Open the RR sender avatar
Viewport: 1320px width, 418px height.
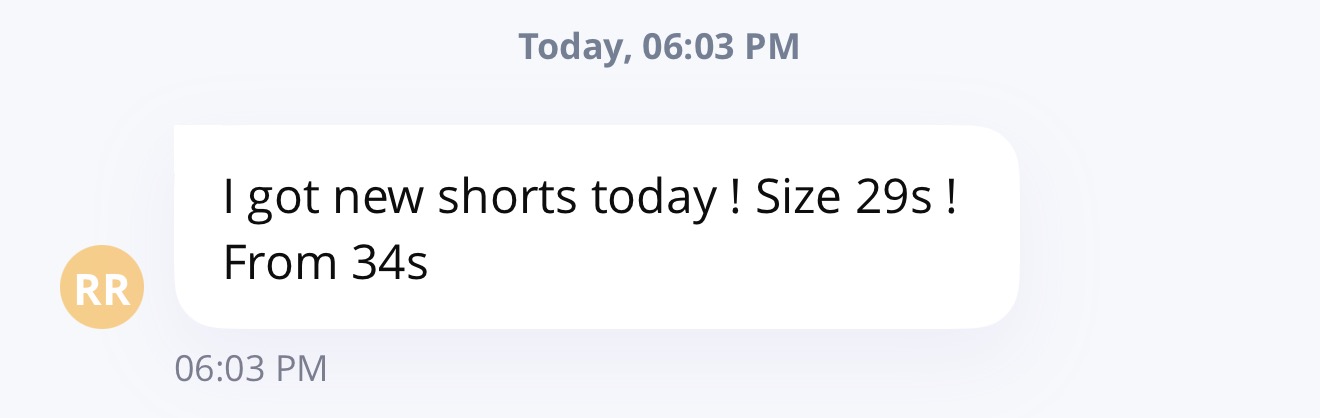pos(102,287)
